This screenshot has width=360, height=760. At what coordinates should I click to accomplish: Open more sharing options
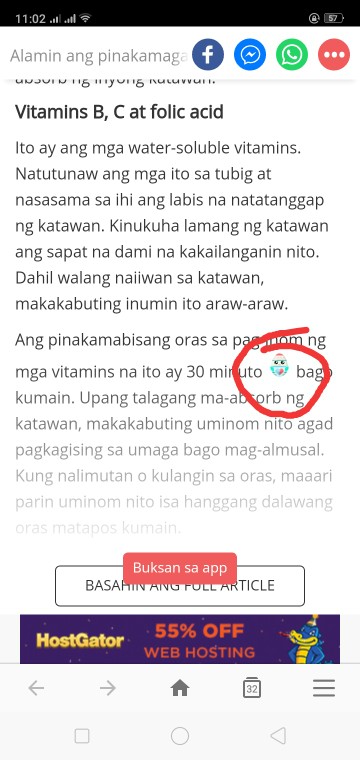[334, 55]
